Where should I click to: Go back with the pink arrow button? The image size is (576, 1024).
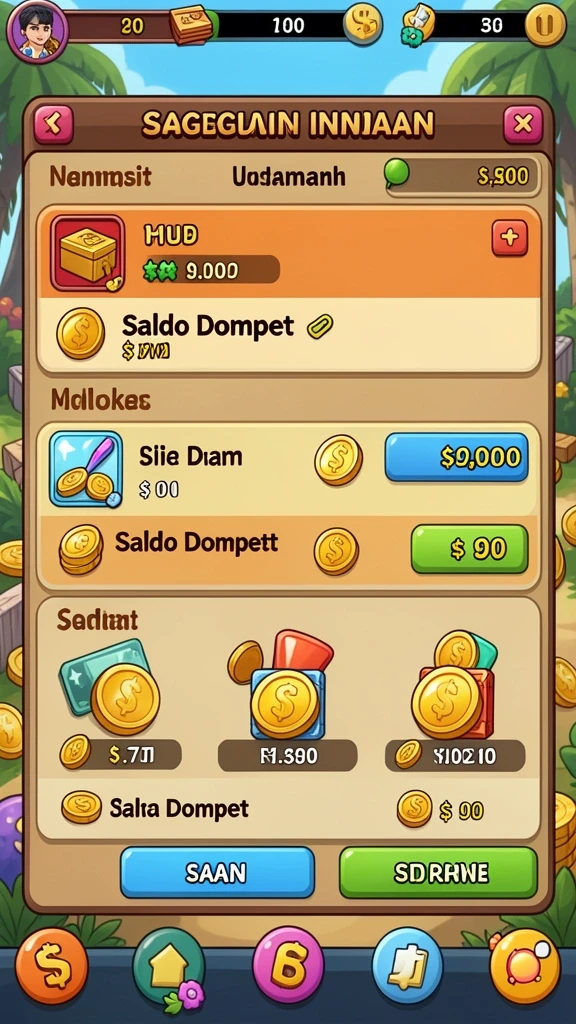[54, 122]
